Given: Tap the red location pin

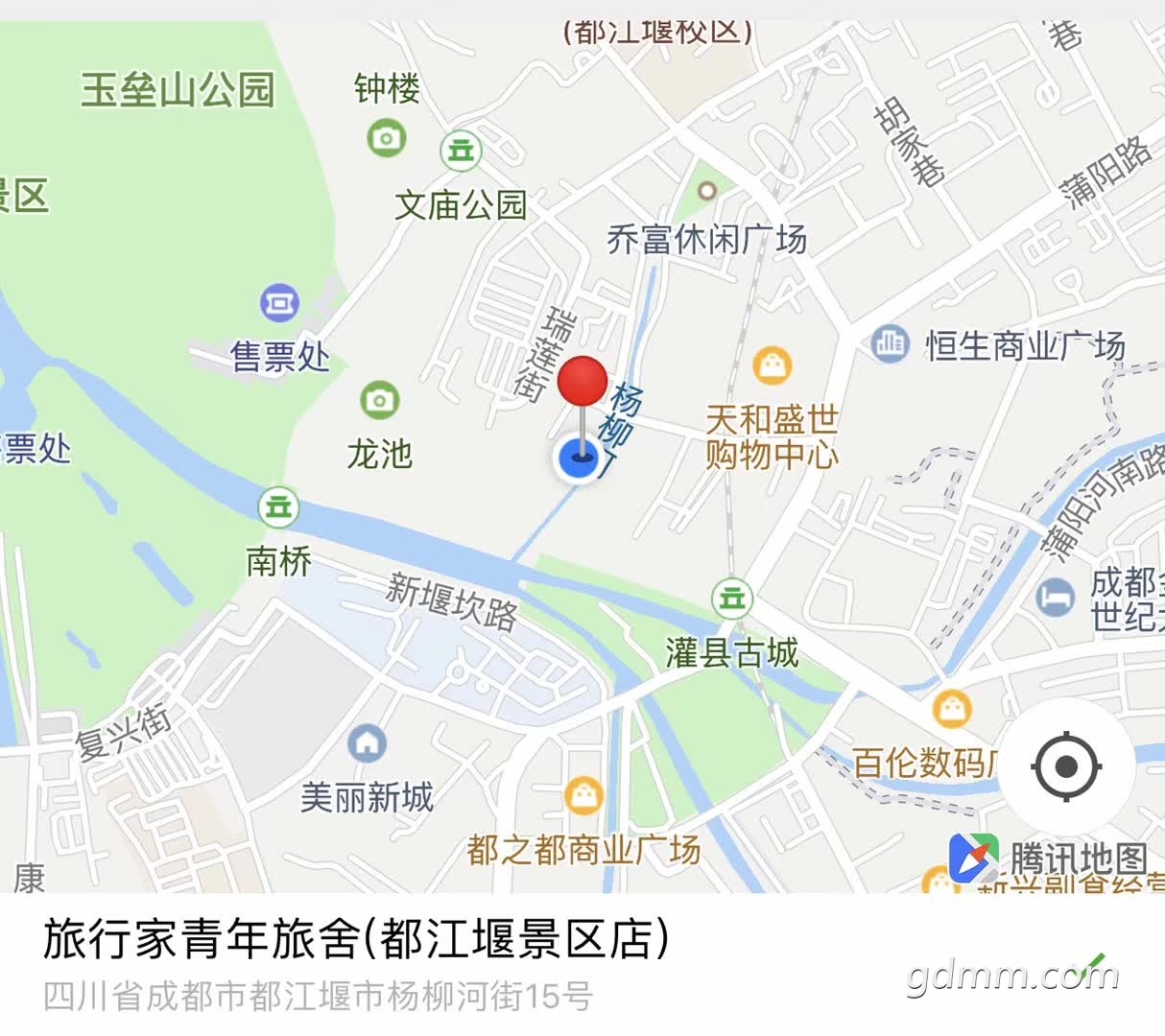Looking at the screenshot, I should point(582,382).
